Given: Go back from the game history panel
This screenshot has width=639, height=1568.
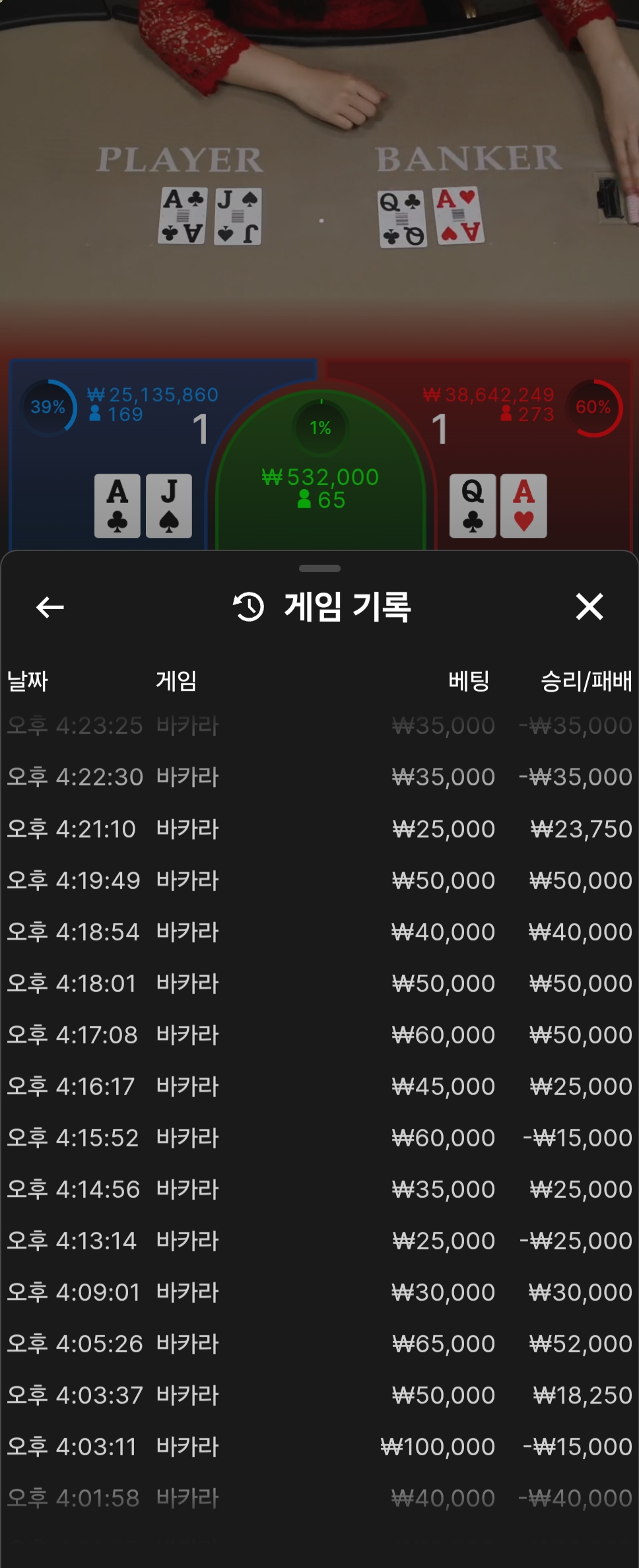Looking at the screenshot, I should point(50,607).
